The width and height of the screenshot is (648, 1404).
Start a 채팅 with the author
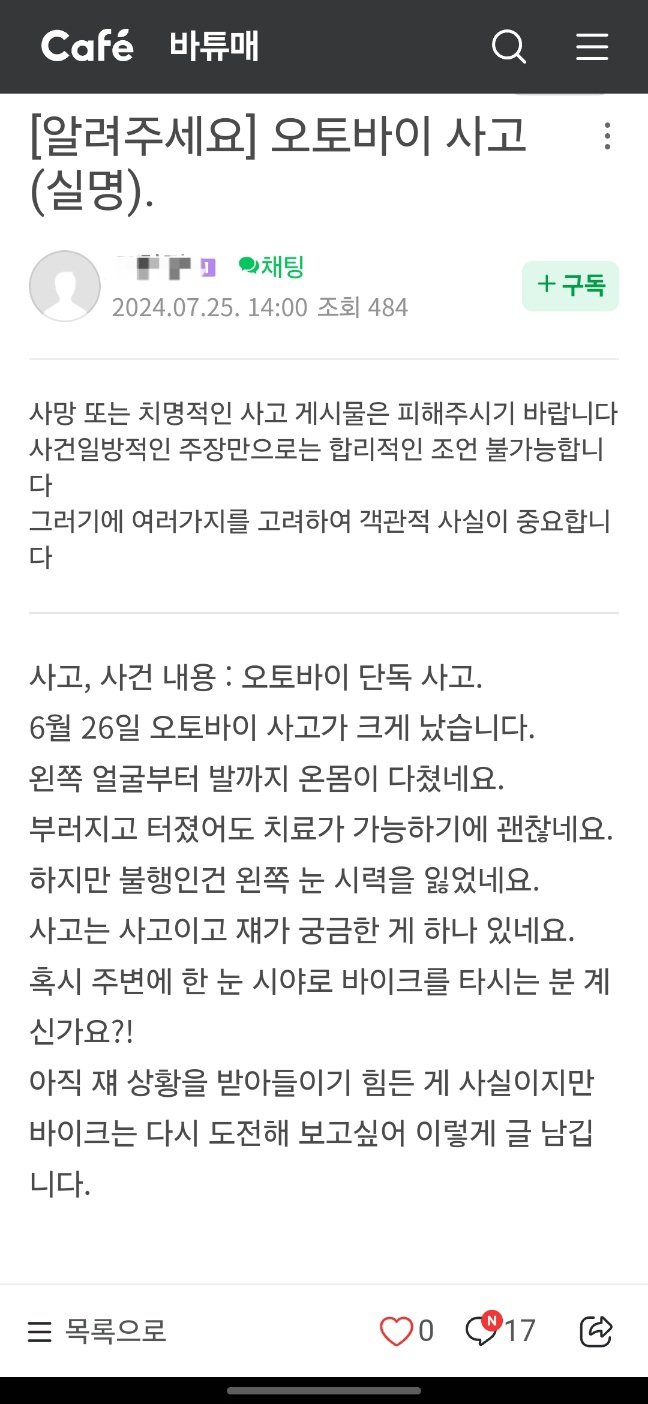pos(271,267)
